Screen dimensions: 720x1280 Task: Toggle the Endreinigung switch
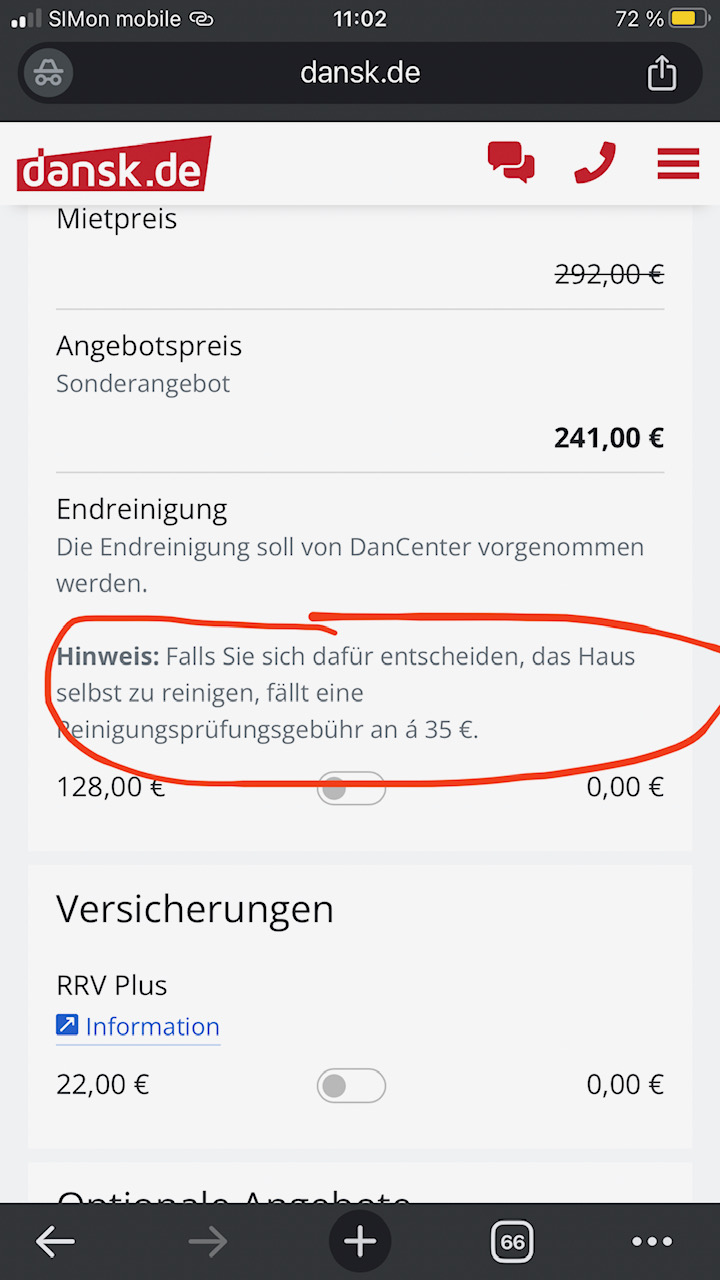pos(351,788)
